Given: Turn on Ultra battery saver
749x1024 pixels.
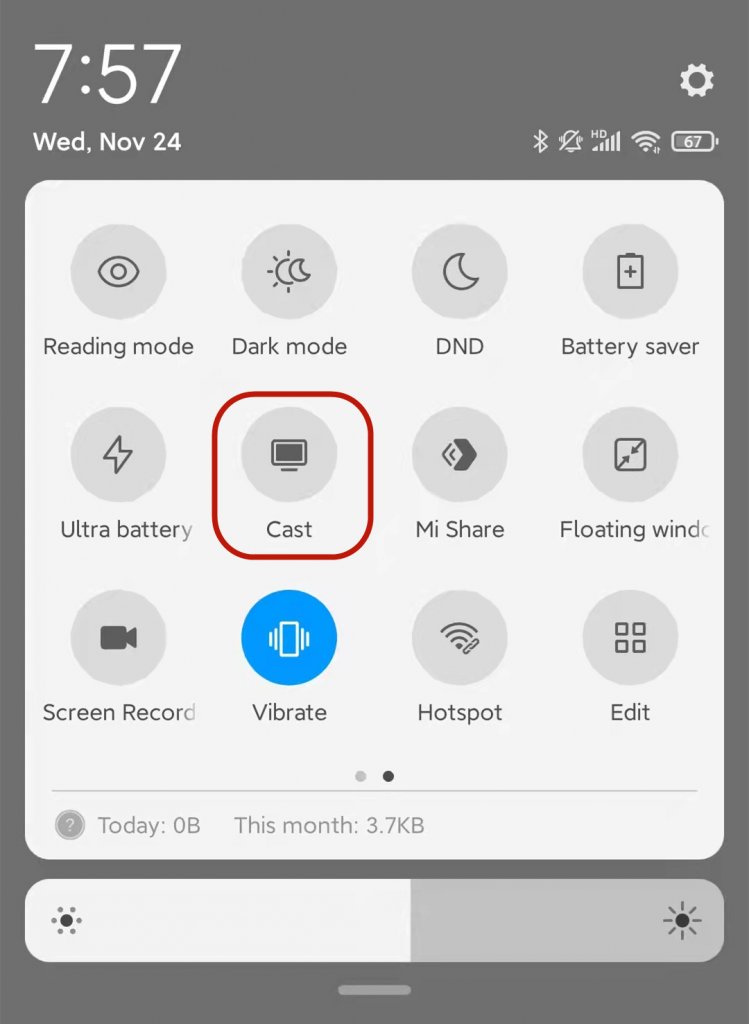Looking at the screenshot, I should (x=119, y=455).
